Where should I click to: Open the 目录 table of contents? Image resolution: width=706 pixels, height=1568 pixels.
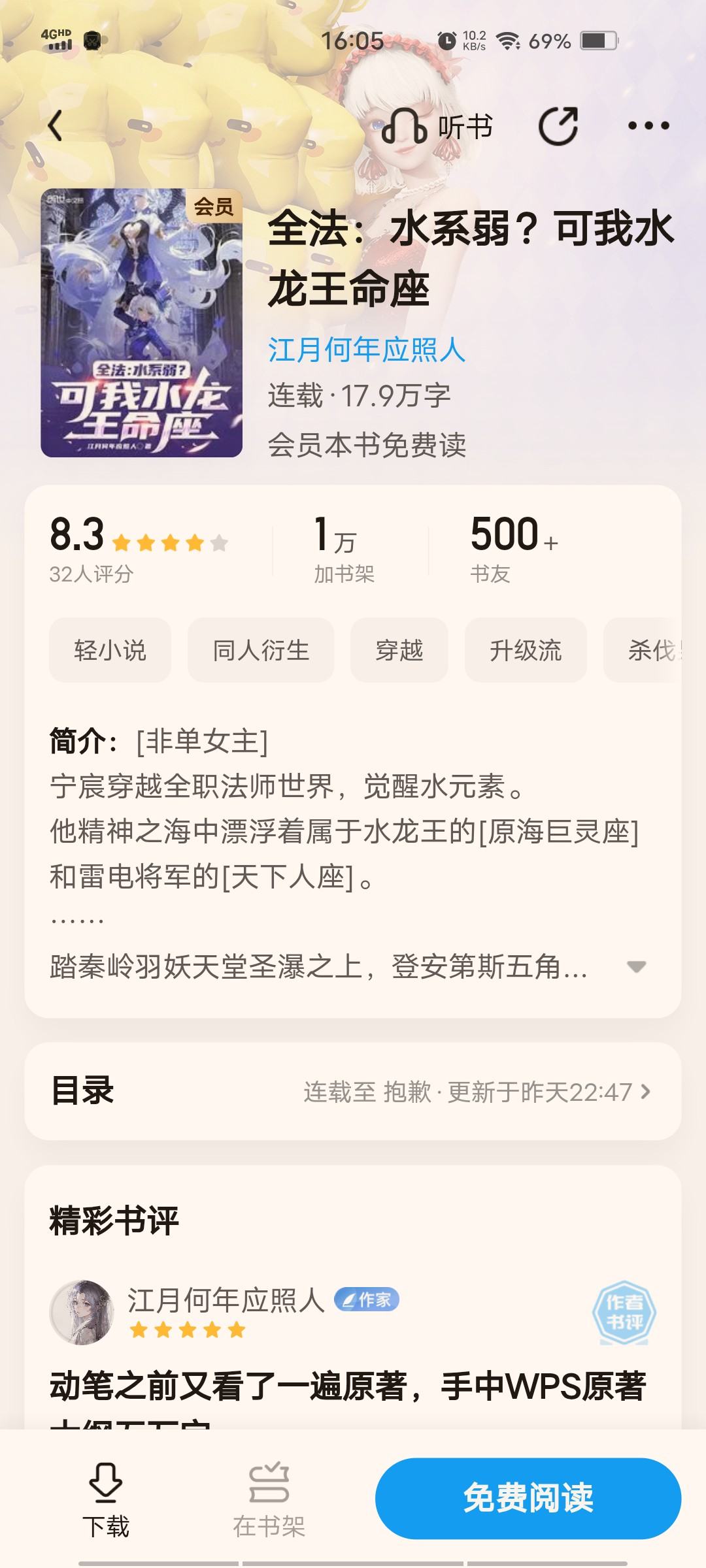point(353,1092)
